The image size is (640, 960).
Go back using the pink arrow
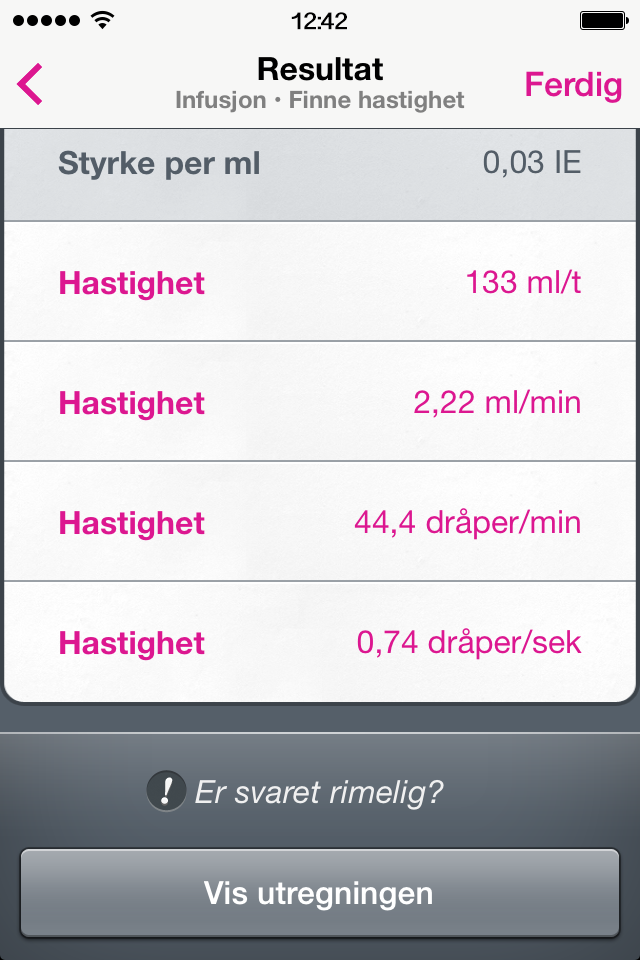coord(31,84)
